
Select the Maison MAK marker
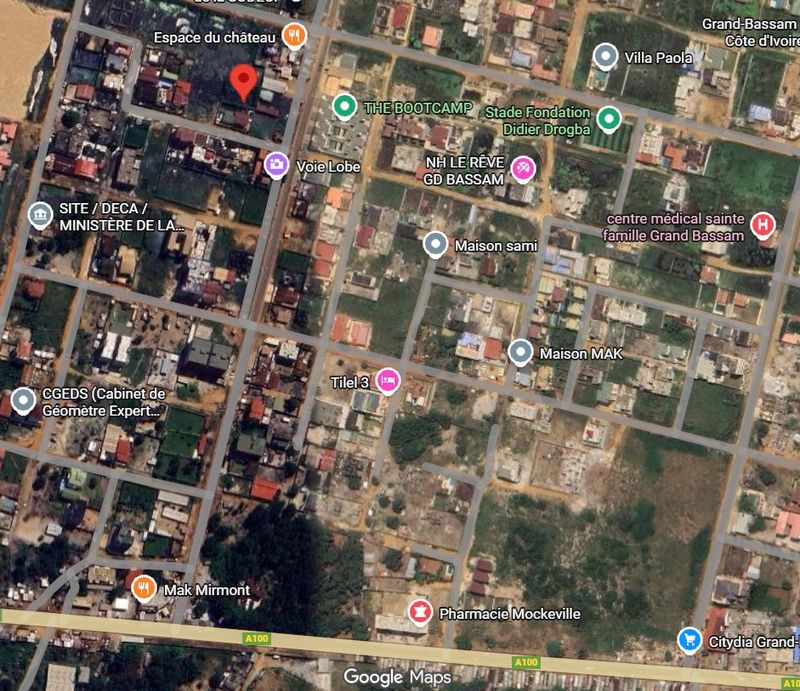coord(520,352)
